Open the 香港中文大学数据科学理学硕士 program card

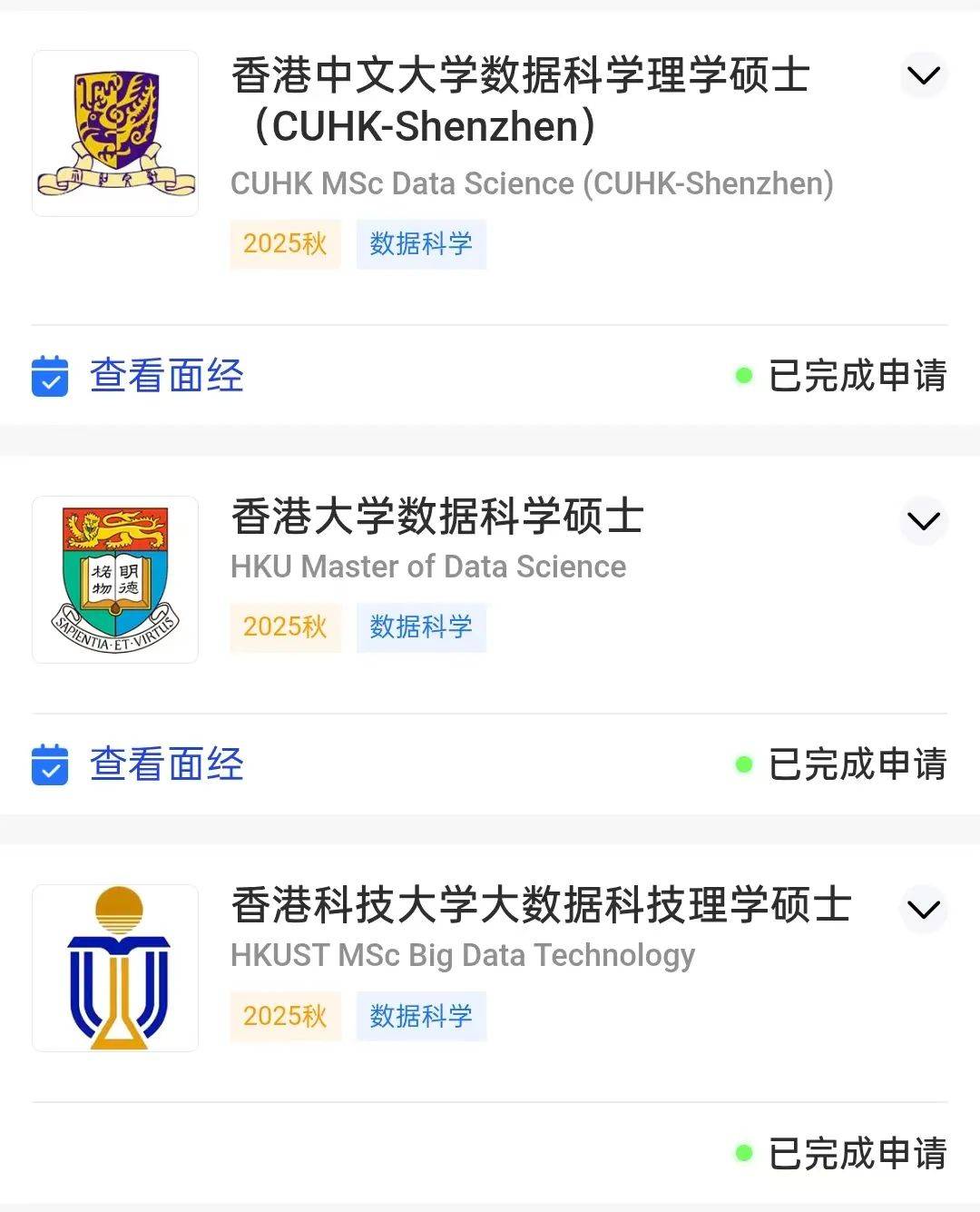click(x=520, y=100)
